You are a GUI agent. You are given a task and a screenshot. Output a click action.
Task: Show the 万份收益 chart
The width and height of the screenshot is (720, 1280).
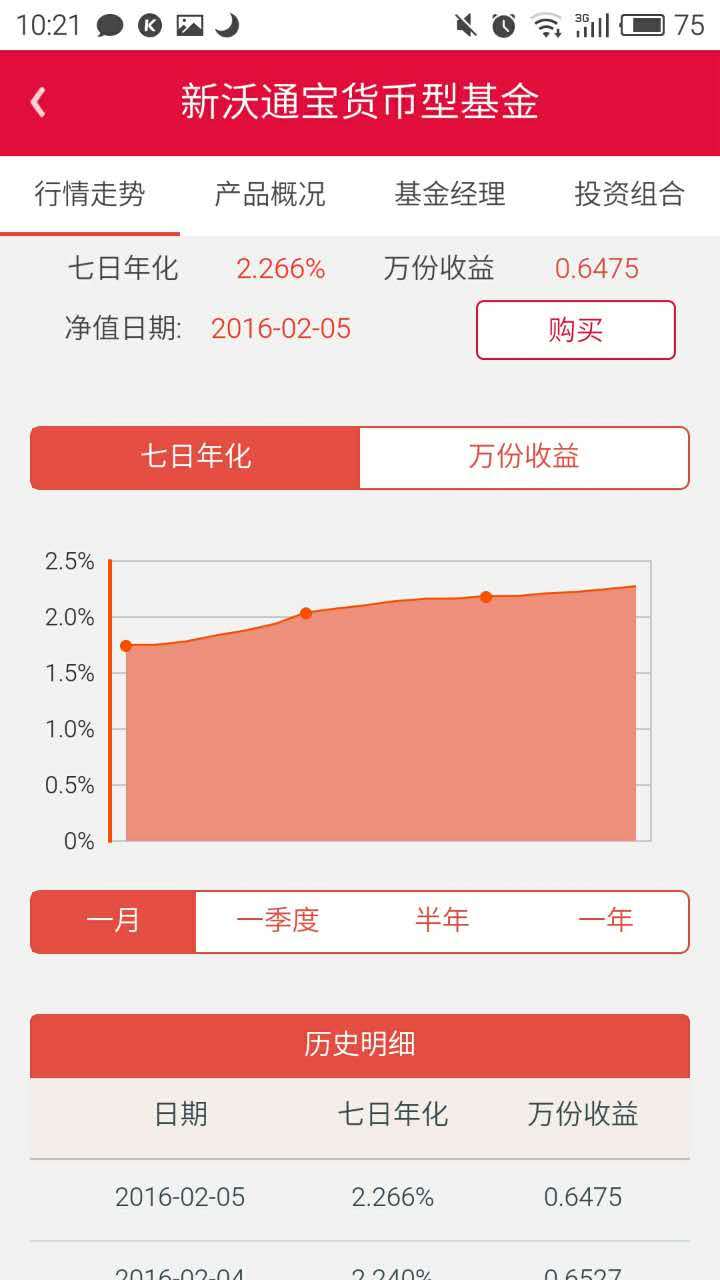coord(524,458)
